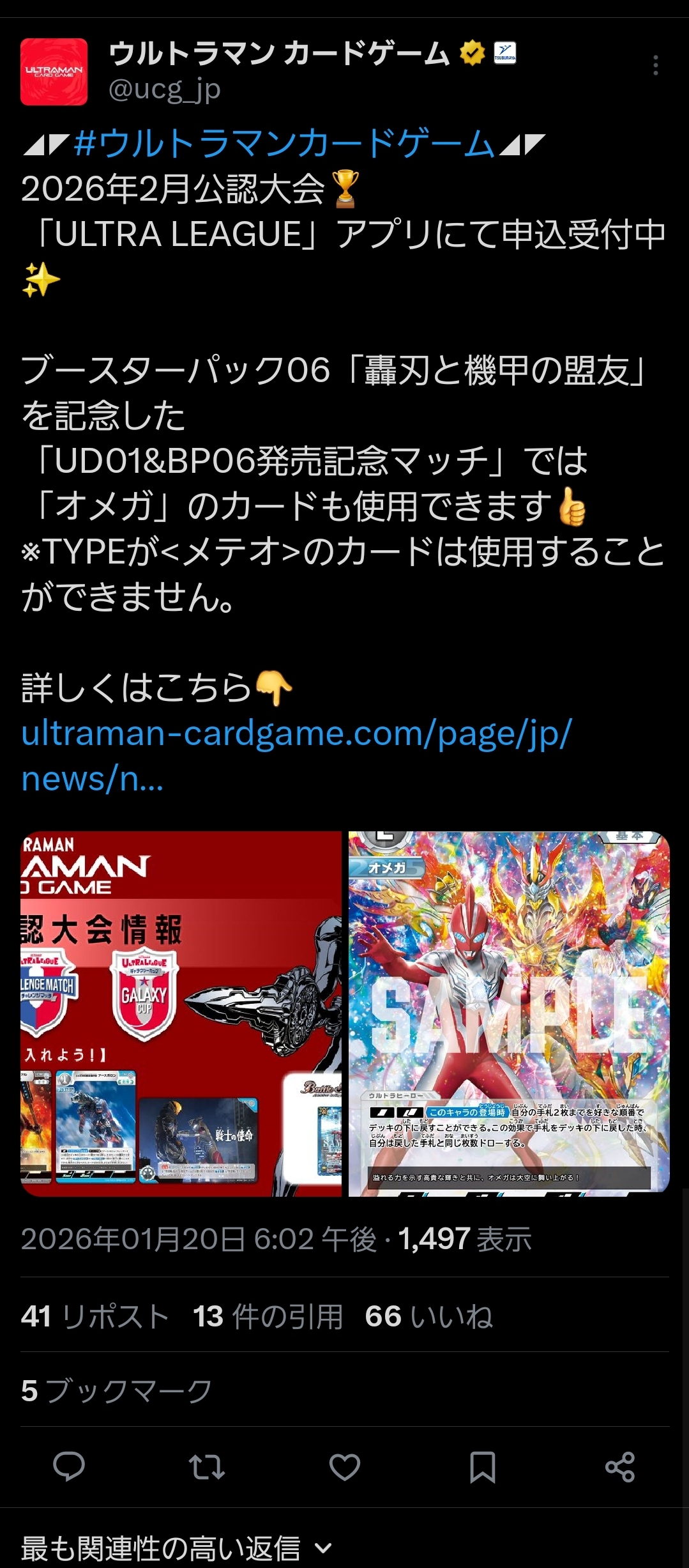Image resolution: width=689 pixels, height=1568 pixels.
Task: Share this post
Action: (619, 1466)
